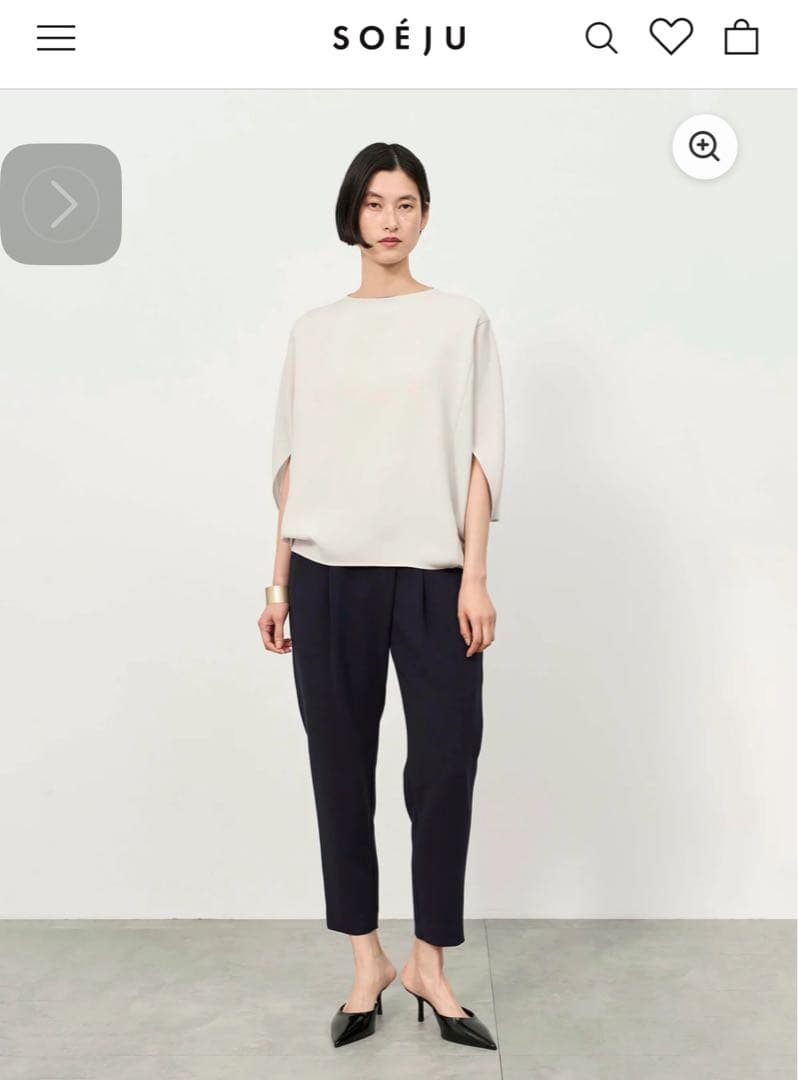Open the hamburger menu
The height and width of the screenshot is (1080, 798).
56,38
